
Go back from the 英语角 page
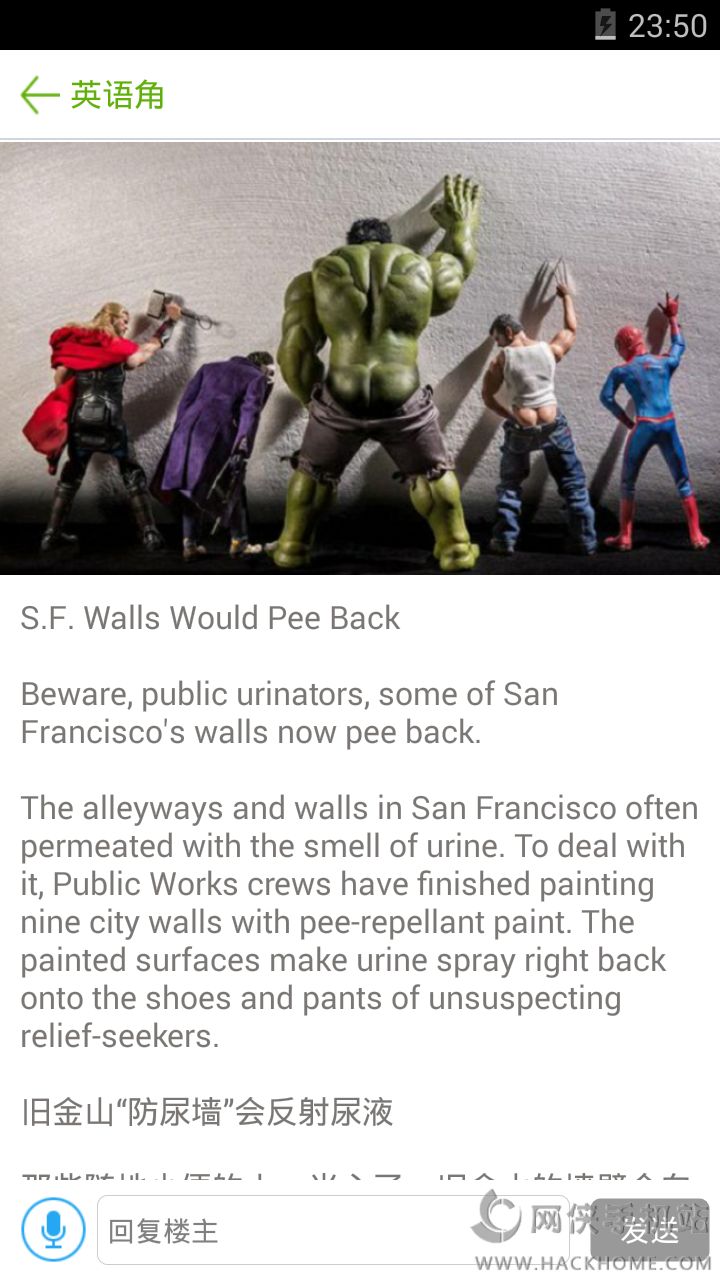tap(40, 95)
